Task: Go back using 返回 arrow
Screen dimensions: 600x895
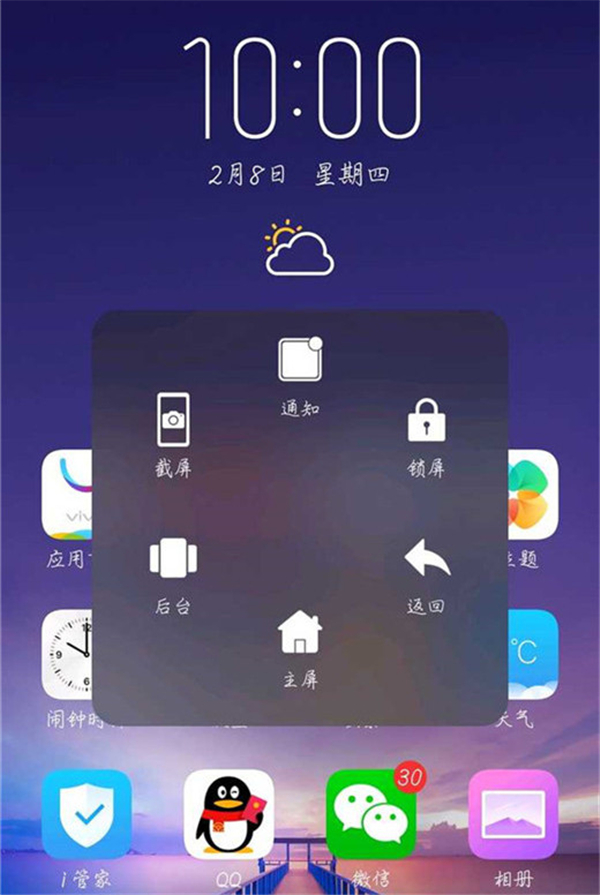Action: click(426, 559)
